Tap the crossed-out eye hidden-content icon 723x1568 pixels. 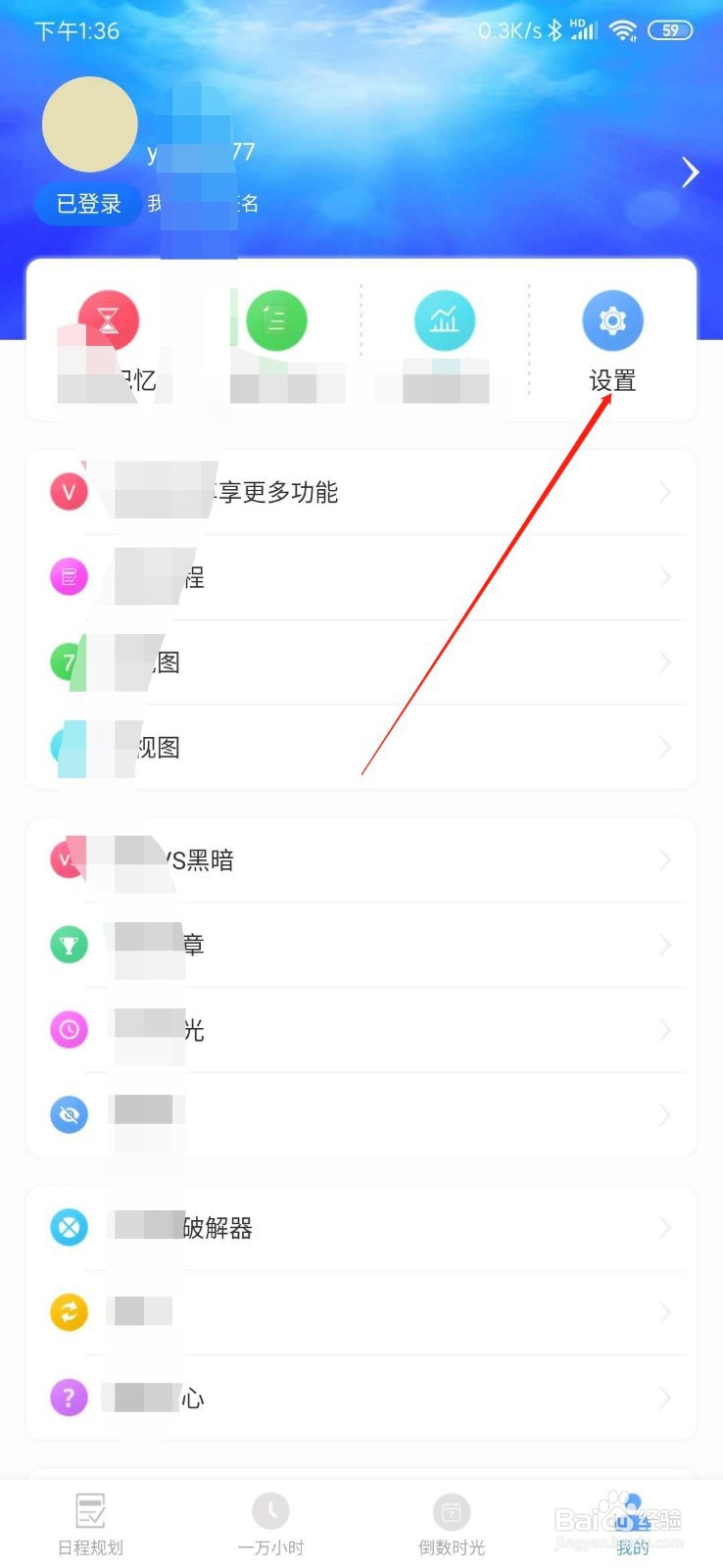(68, 1115)
